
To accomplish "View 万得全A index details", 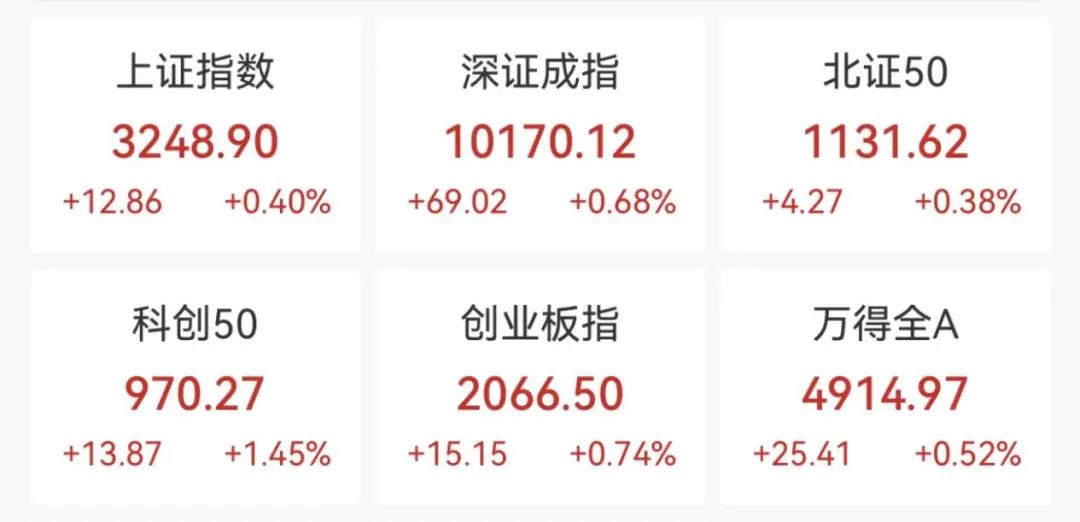I will pos(885,390).
